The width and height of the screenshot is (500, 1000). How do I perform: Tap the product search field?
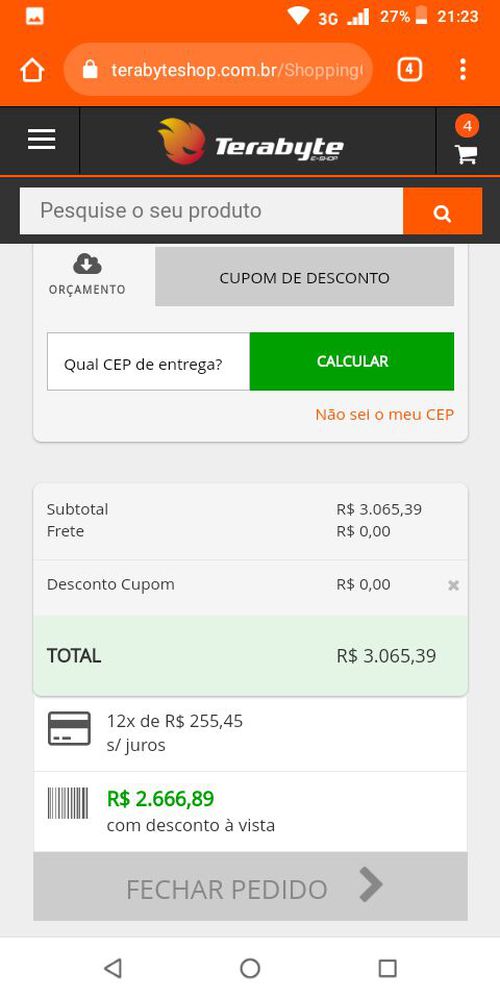point(211,210)
